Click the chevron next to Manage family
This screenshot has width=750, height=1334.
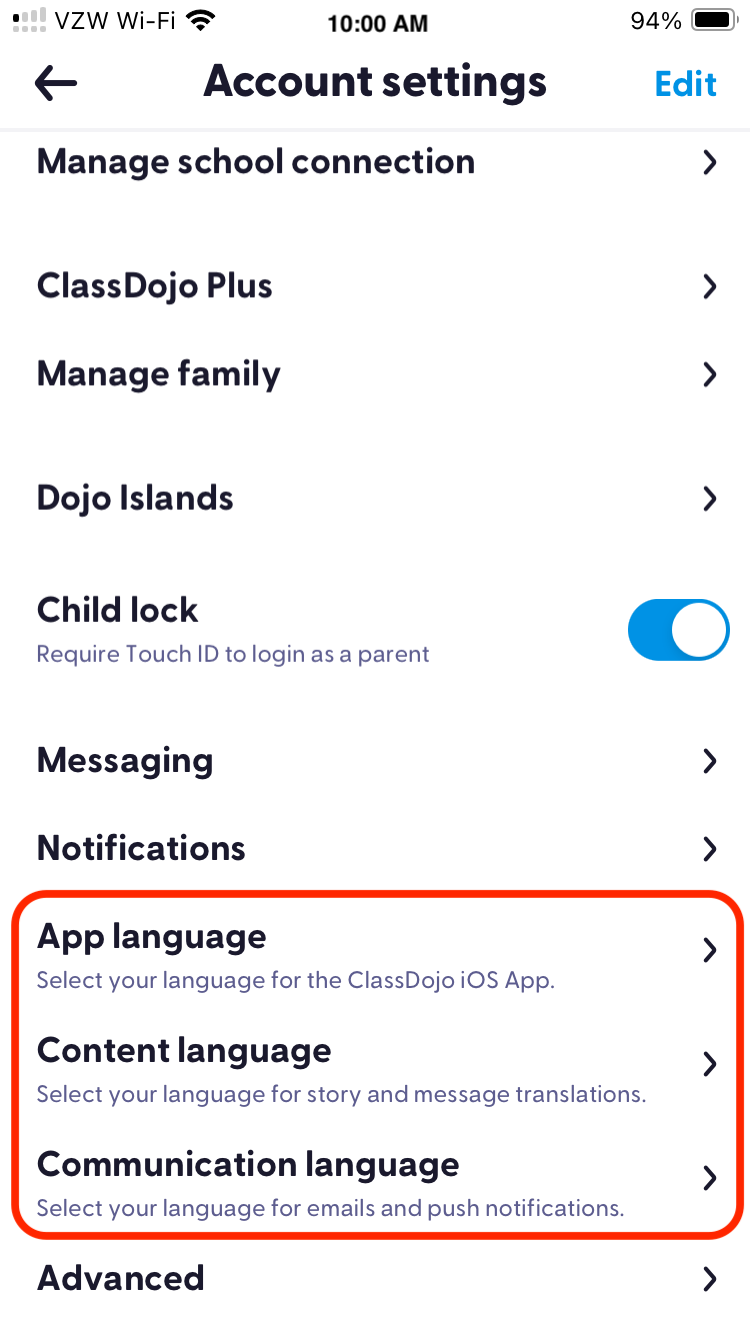(x=710, y=374)
